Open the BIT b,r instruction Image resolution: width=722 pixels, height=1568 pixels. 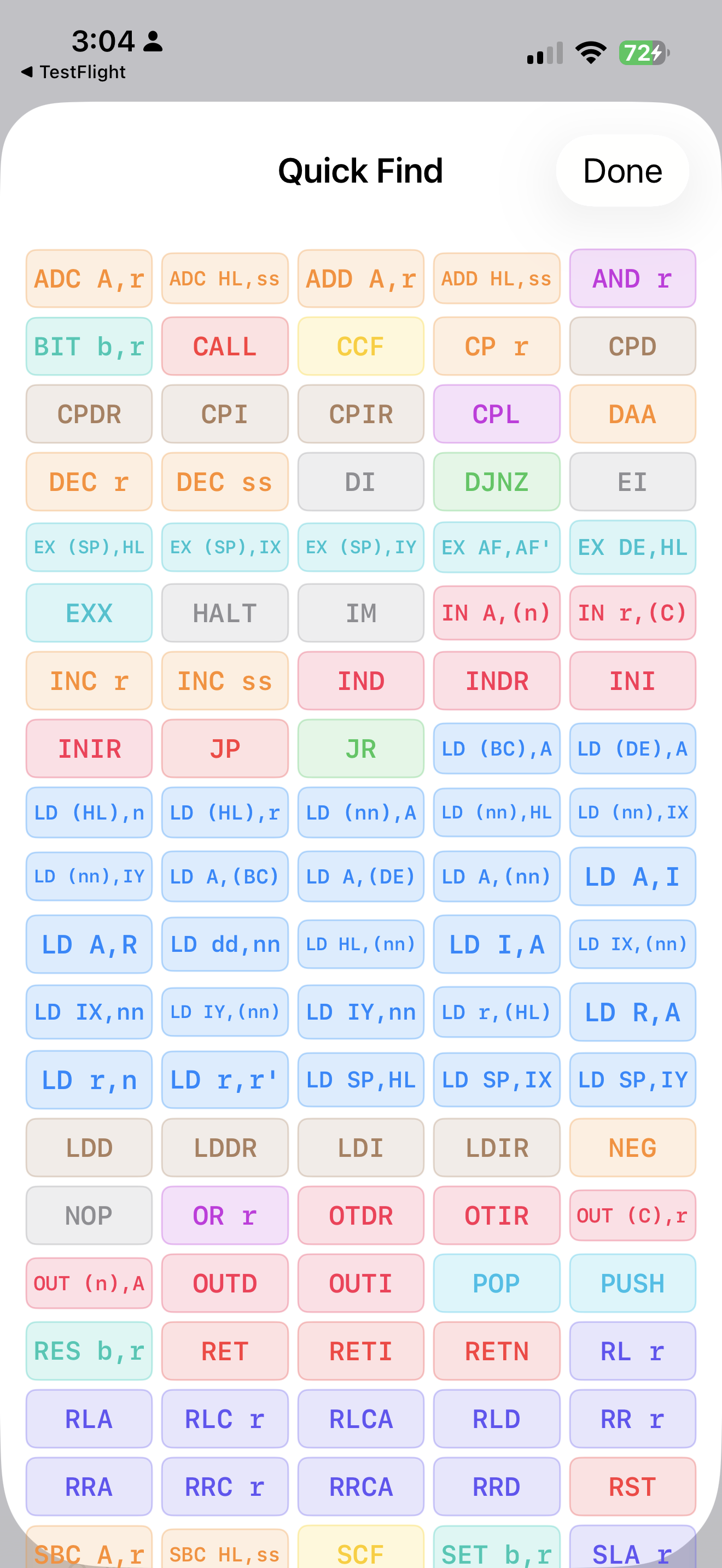[89, 346]
